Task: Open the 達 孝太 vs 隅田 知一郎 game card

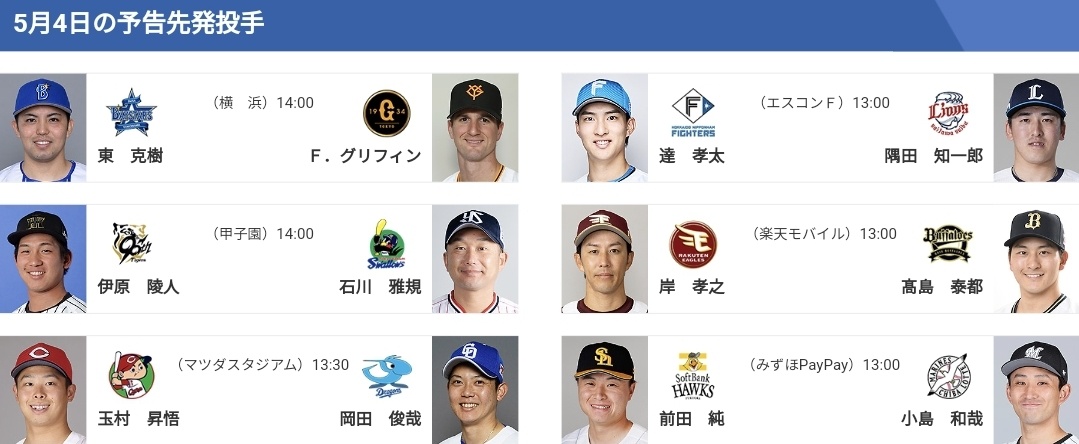Action: pyautogui.click(x=820, y=128)
